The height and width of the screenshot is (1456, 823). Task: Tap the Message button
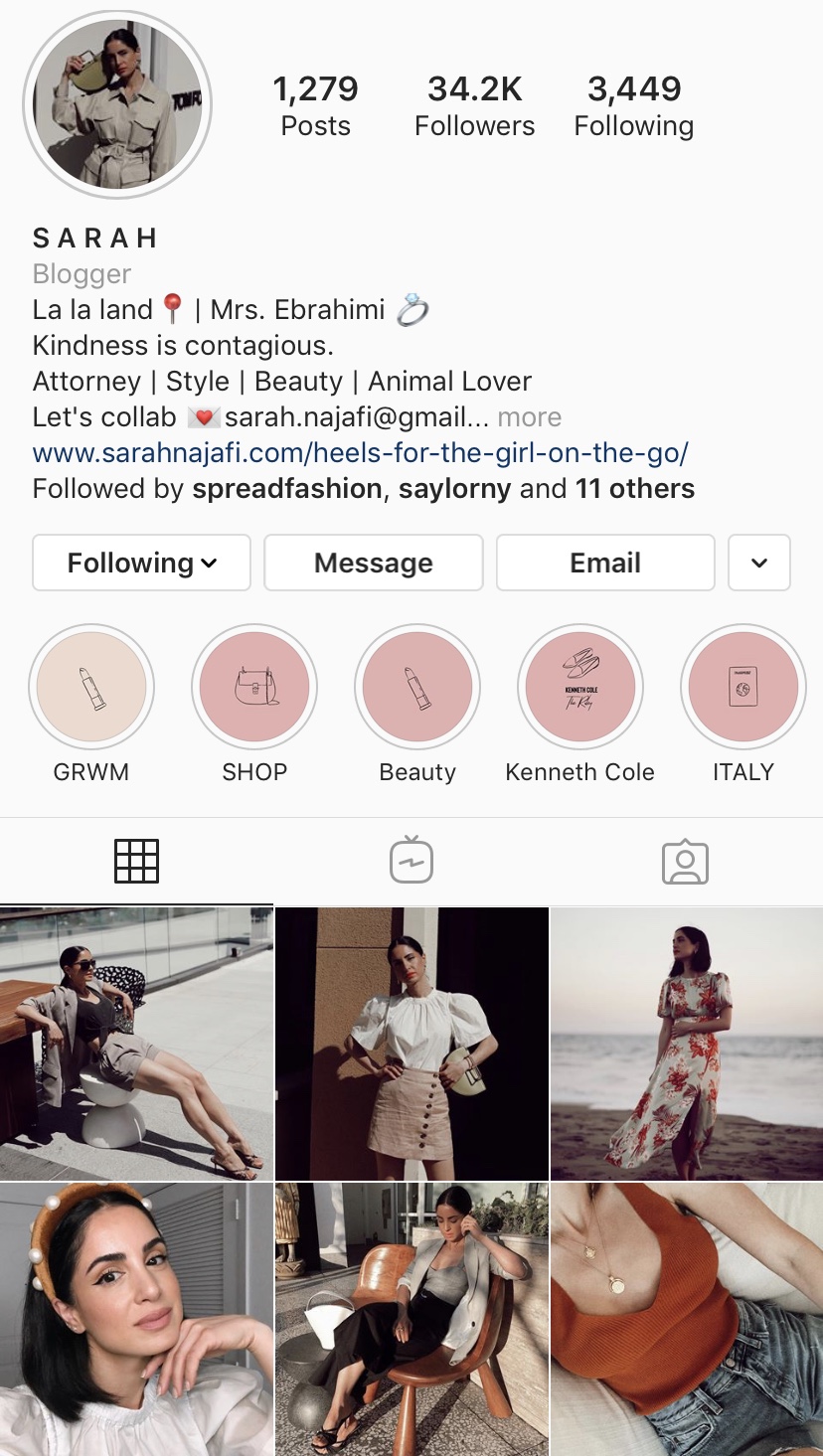tap(373, 563)
